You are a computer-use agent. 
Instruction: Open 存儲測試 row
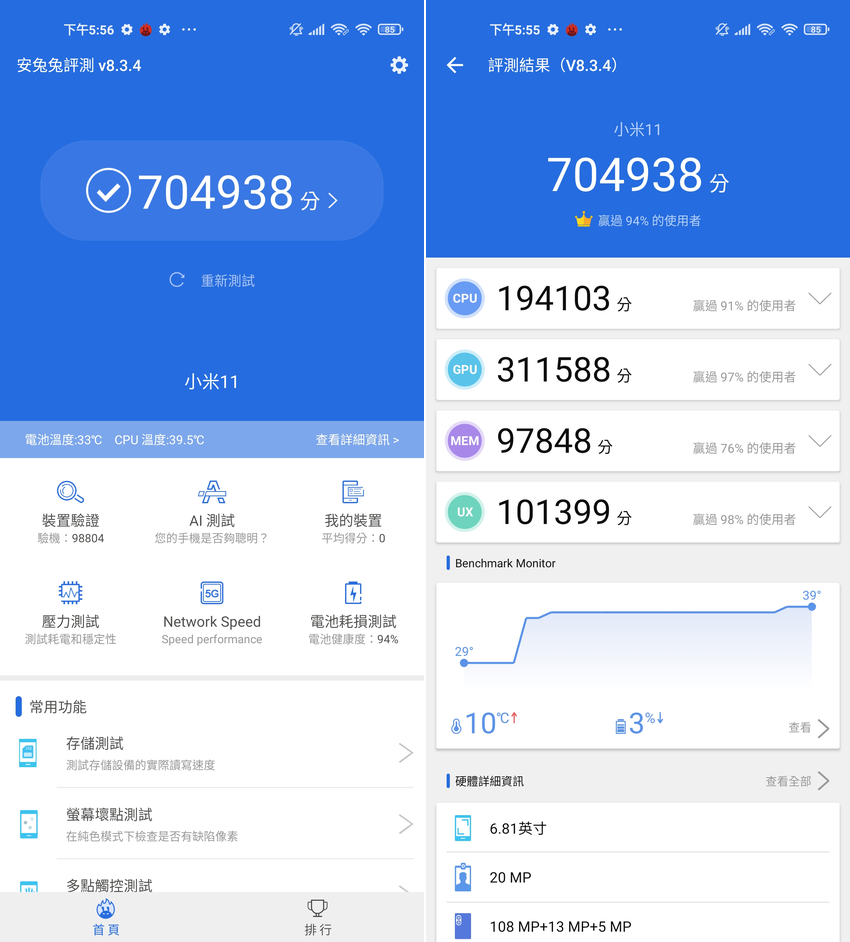point(212,753)
